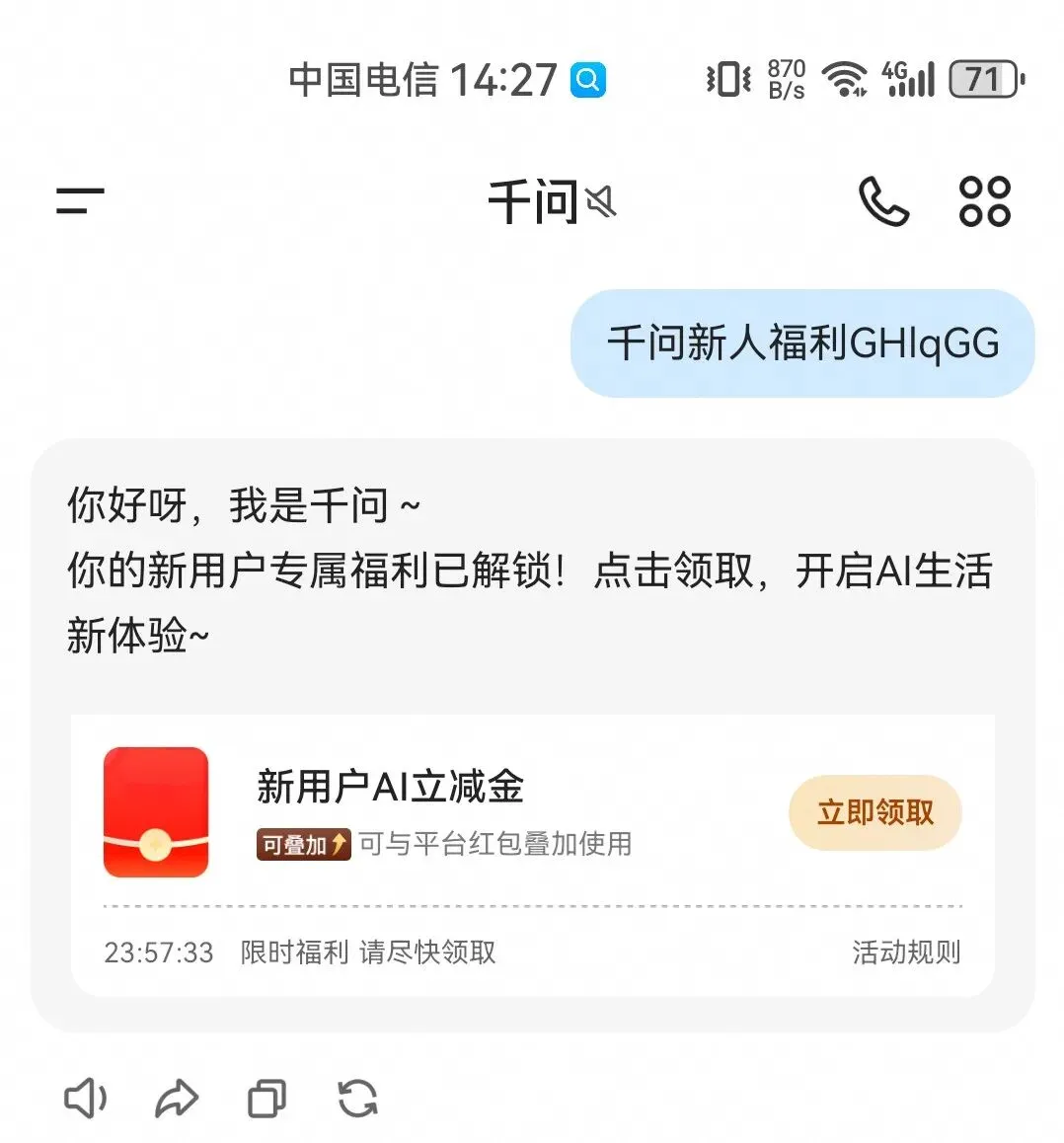Share the 千问 reply
The width and height of the screenshot is (1064, 1143).
point(176,1098)
